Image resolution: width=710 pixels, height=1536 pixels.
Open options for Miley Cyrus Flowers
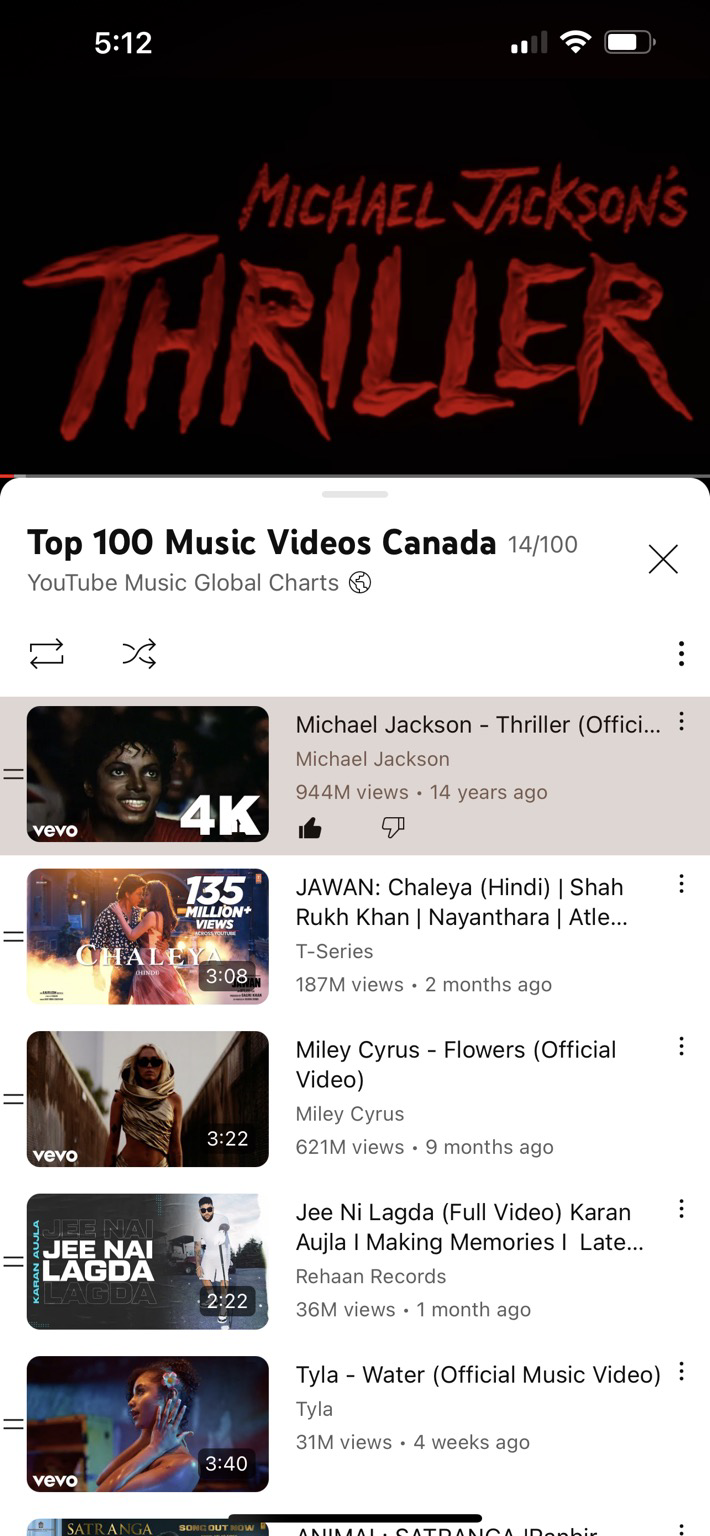pyautogui.click(x=681, y=1046)
